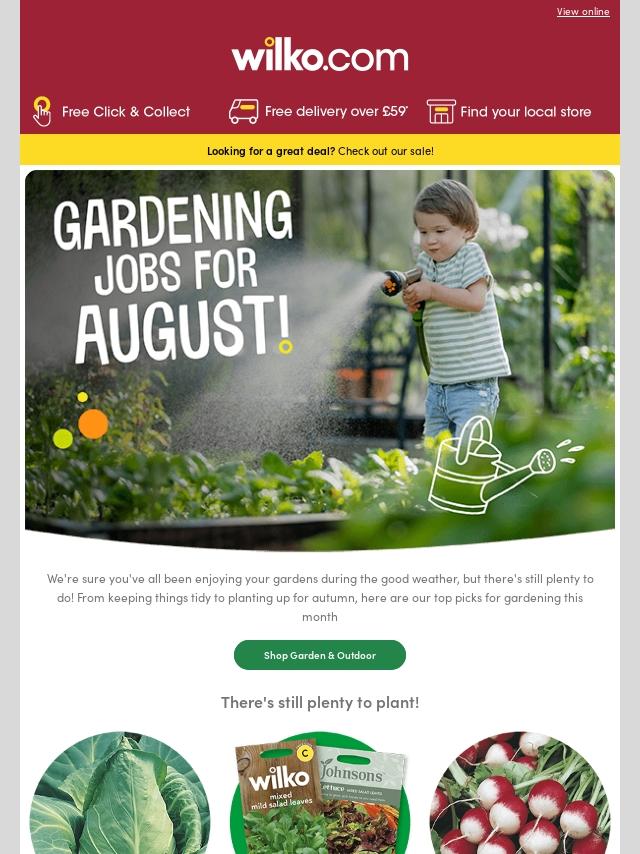Viewport: 640px width, 854px height.
Task: Open Free delivery over £59 info
Action: pyautogui.click(x=318, y=111)
